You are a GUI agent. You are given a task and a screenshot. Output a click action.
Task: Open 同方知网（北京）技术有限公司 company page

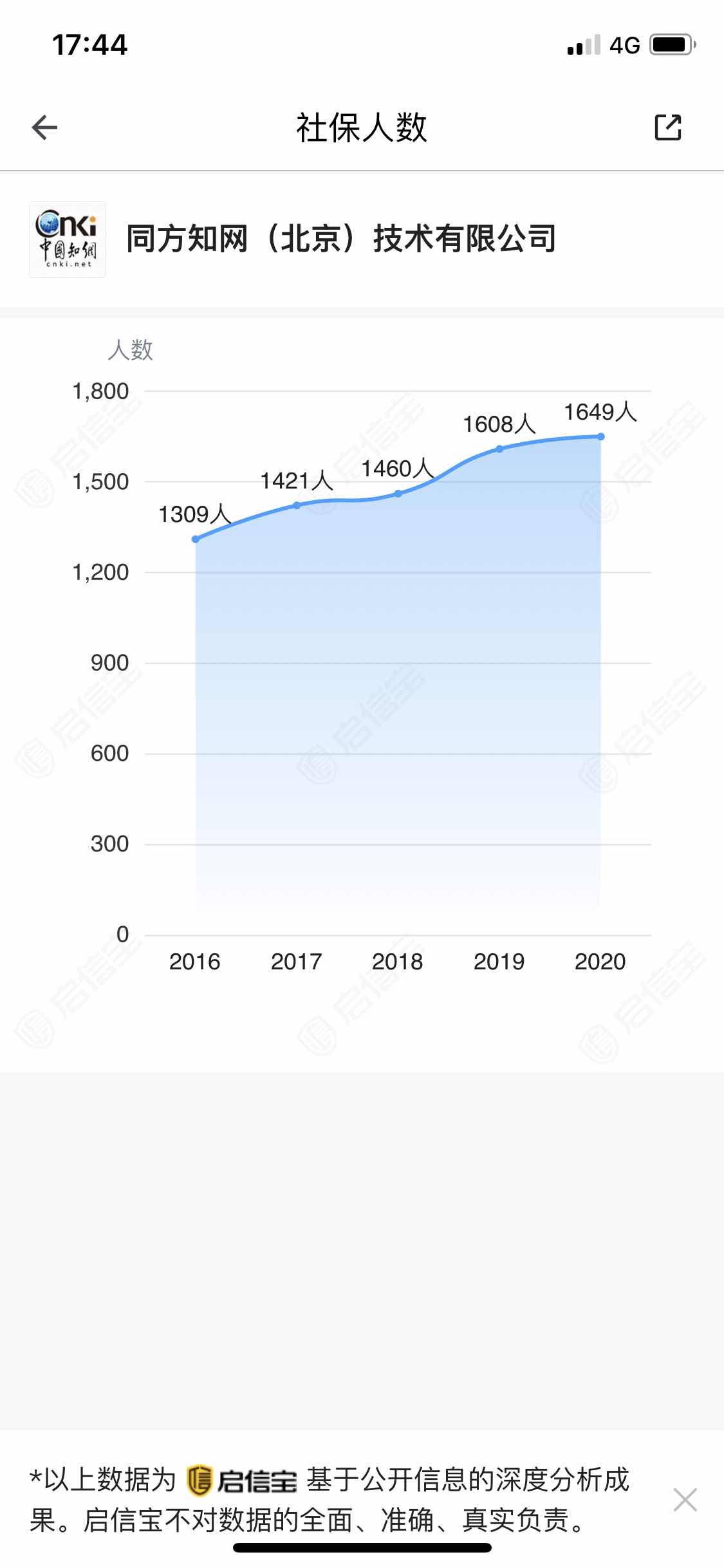click(x=340, y=239)
